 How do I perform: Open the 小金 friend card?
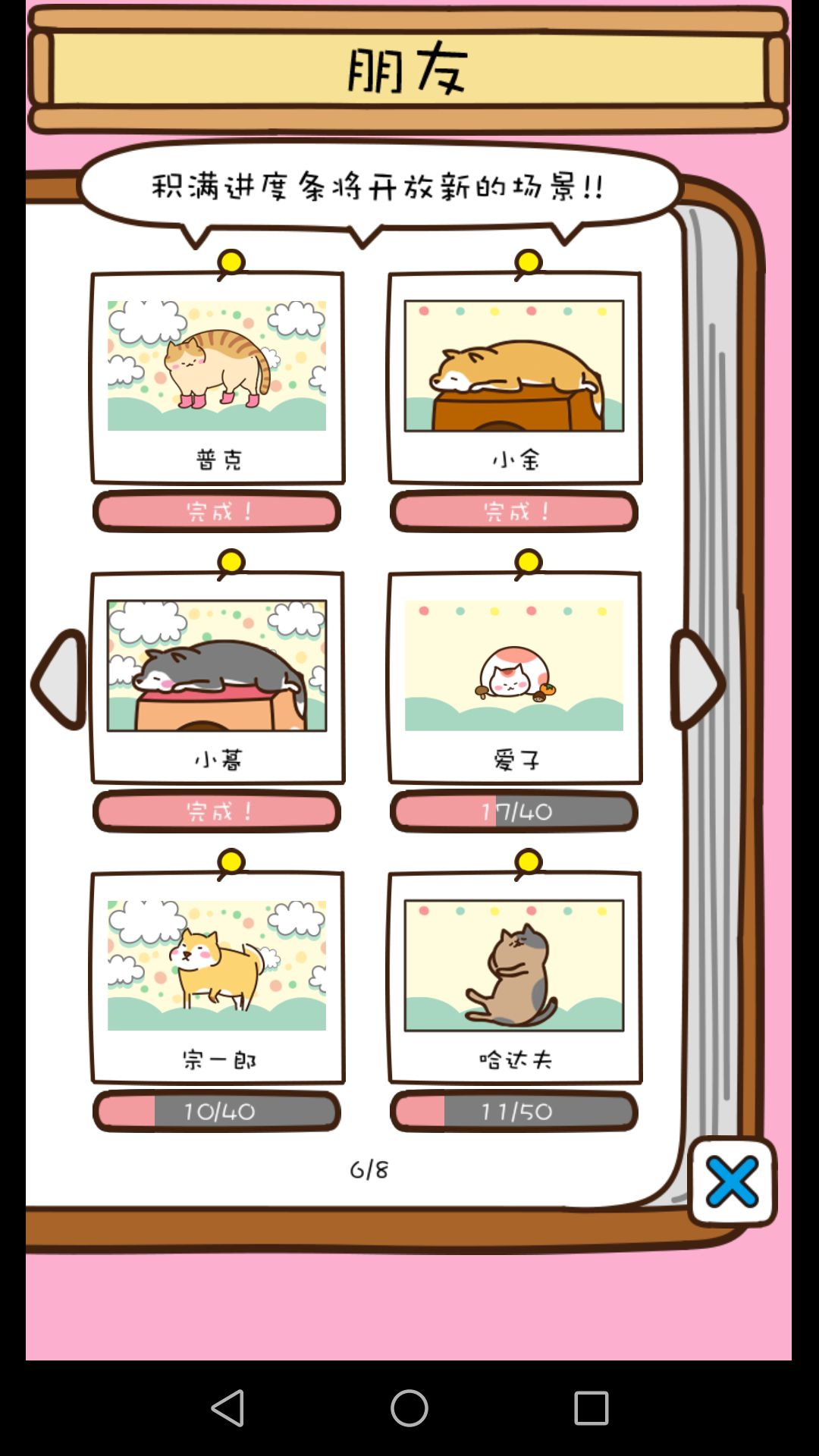515,378
